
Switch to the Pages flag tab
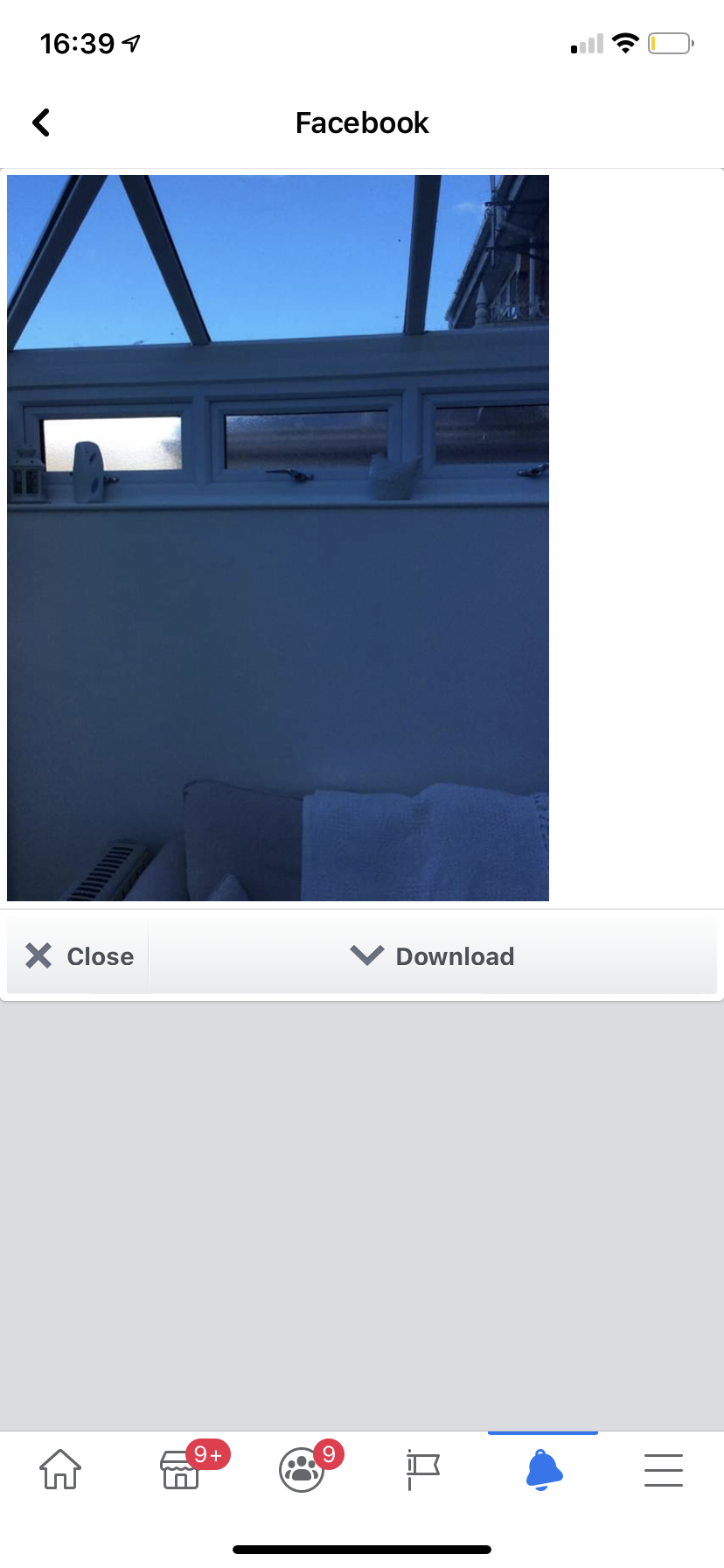pos(422,1469)
